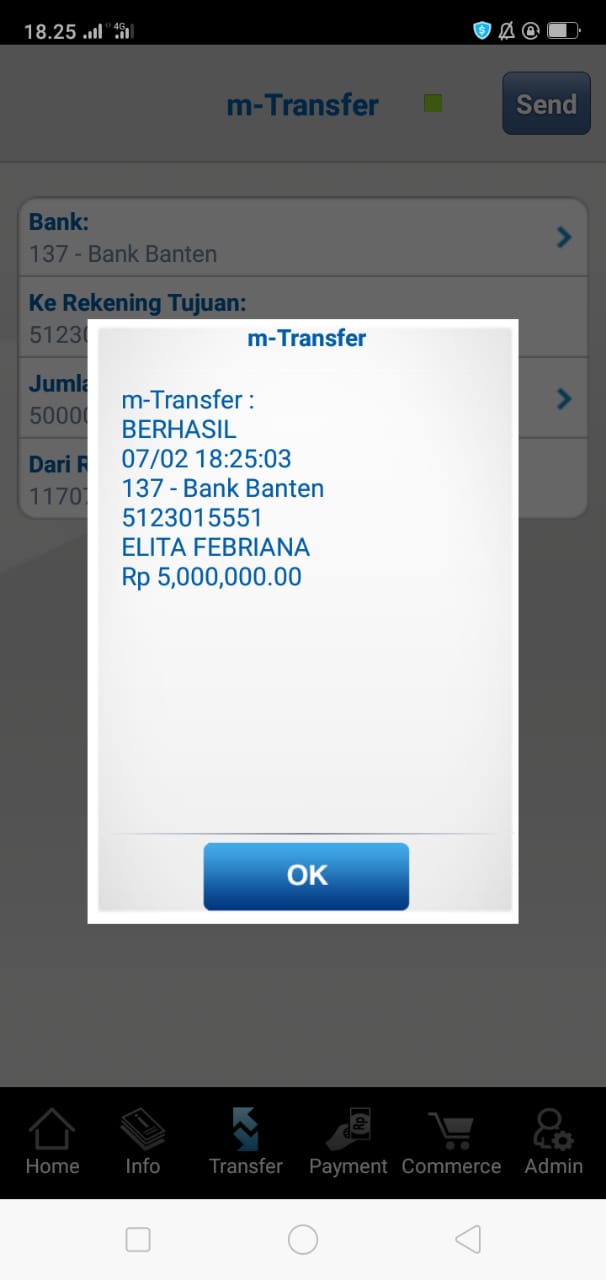606x1280 pixels.
Task: Open the Commerce tab
Action: (x=451, y=1143)
